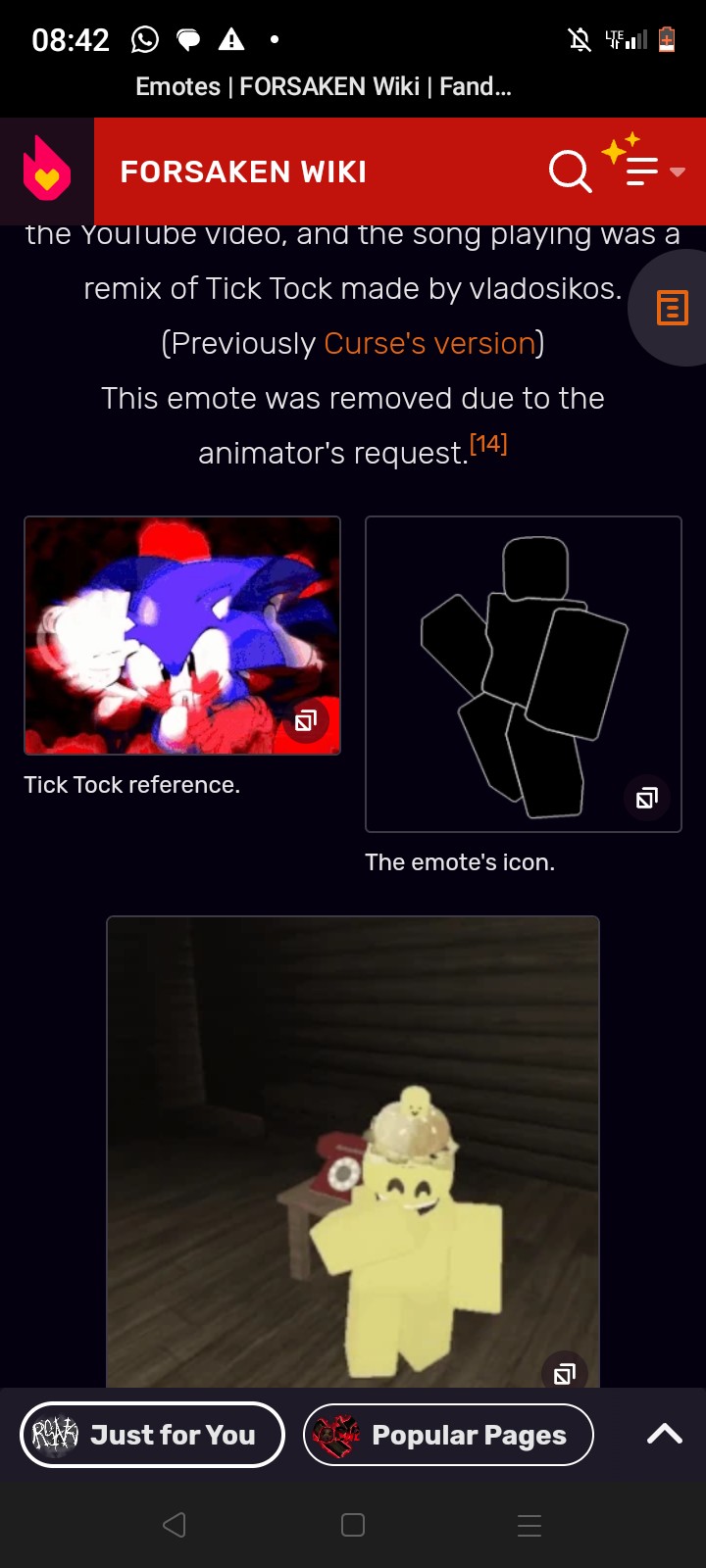Open the wiki search
706x1568 pixels.
click(x=570, y=171)
